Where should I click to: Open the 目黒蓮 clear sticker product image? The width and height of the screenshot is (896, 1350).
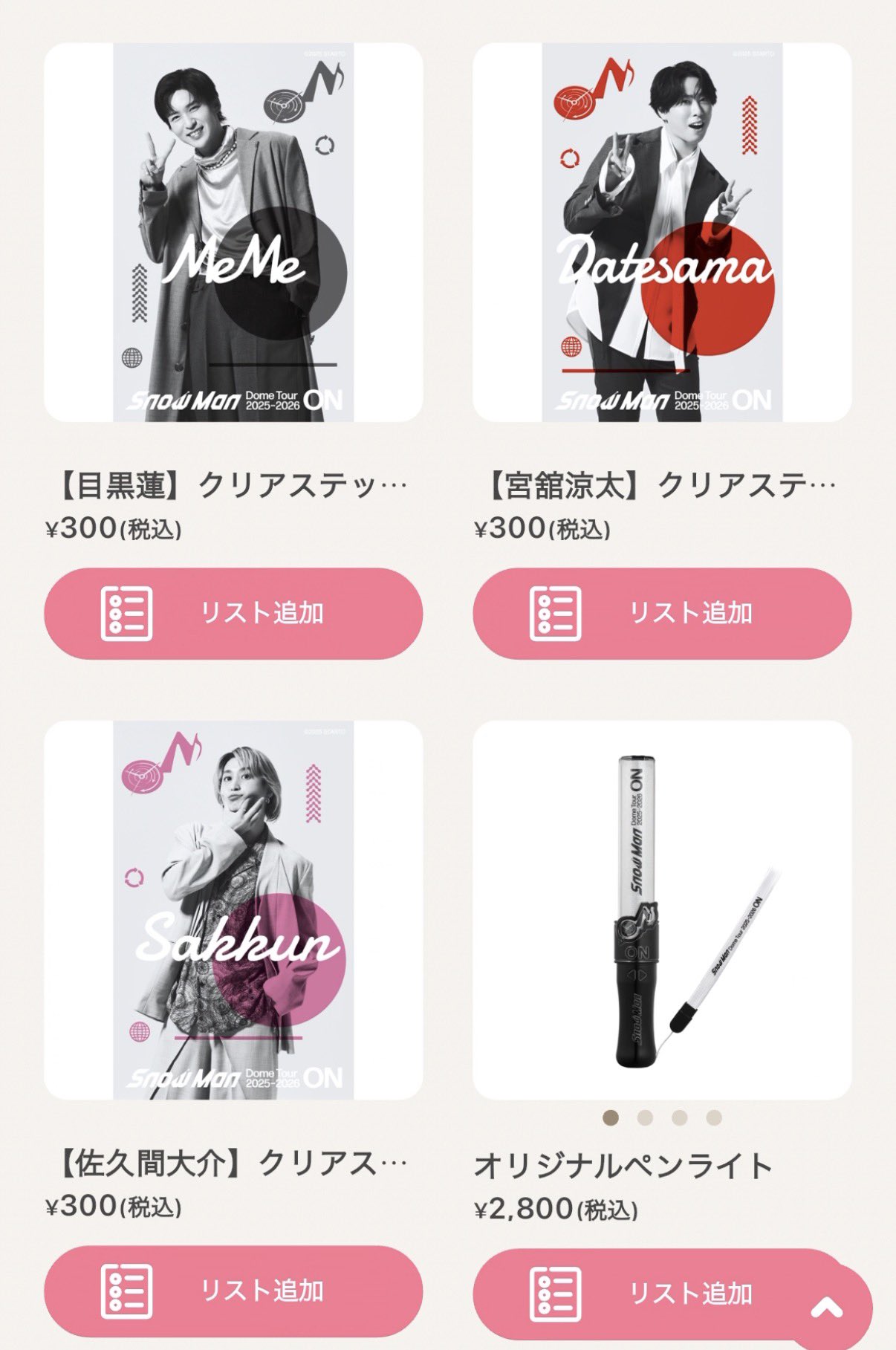[233, 233]
